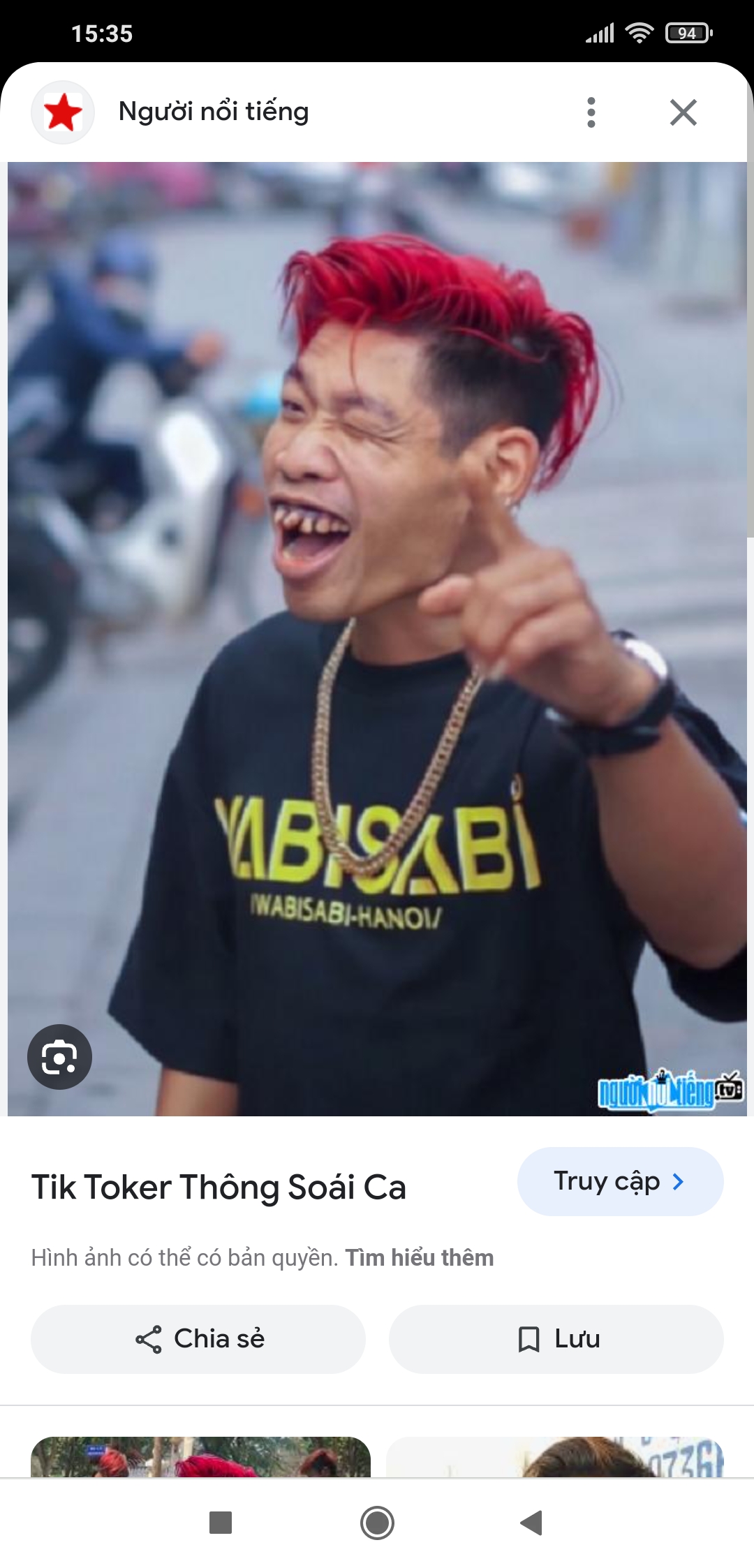
Task: Share the image via Chia sẻ
Action: coord(198,1339)
